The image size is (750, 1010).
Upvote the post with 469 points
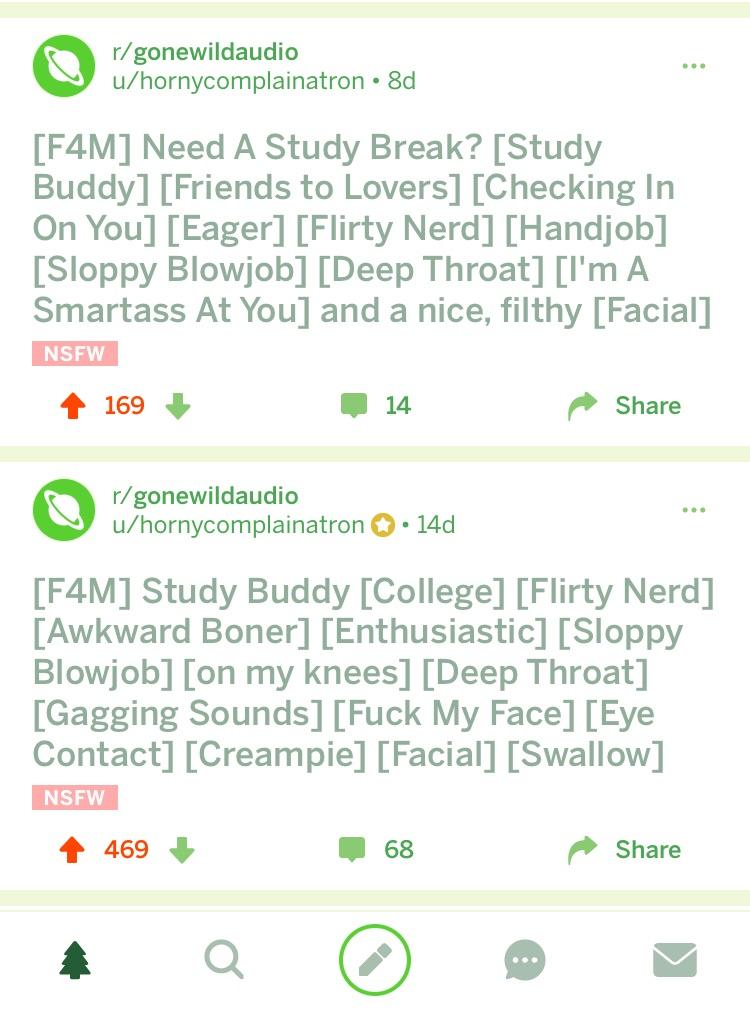72,850
